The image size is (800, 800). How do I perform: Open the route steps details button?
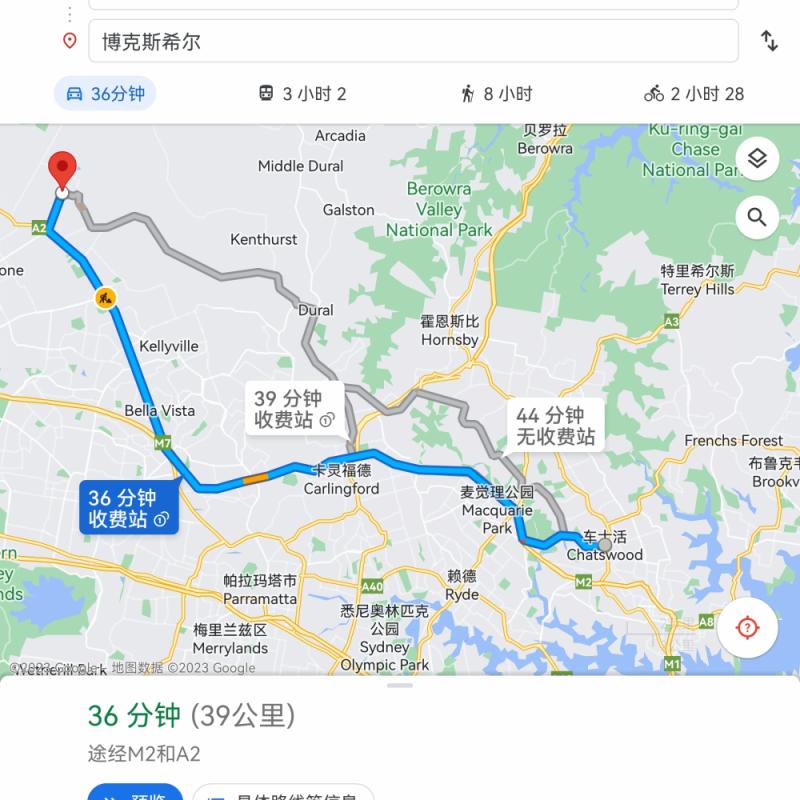(x=284, y=792)
